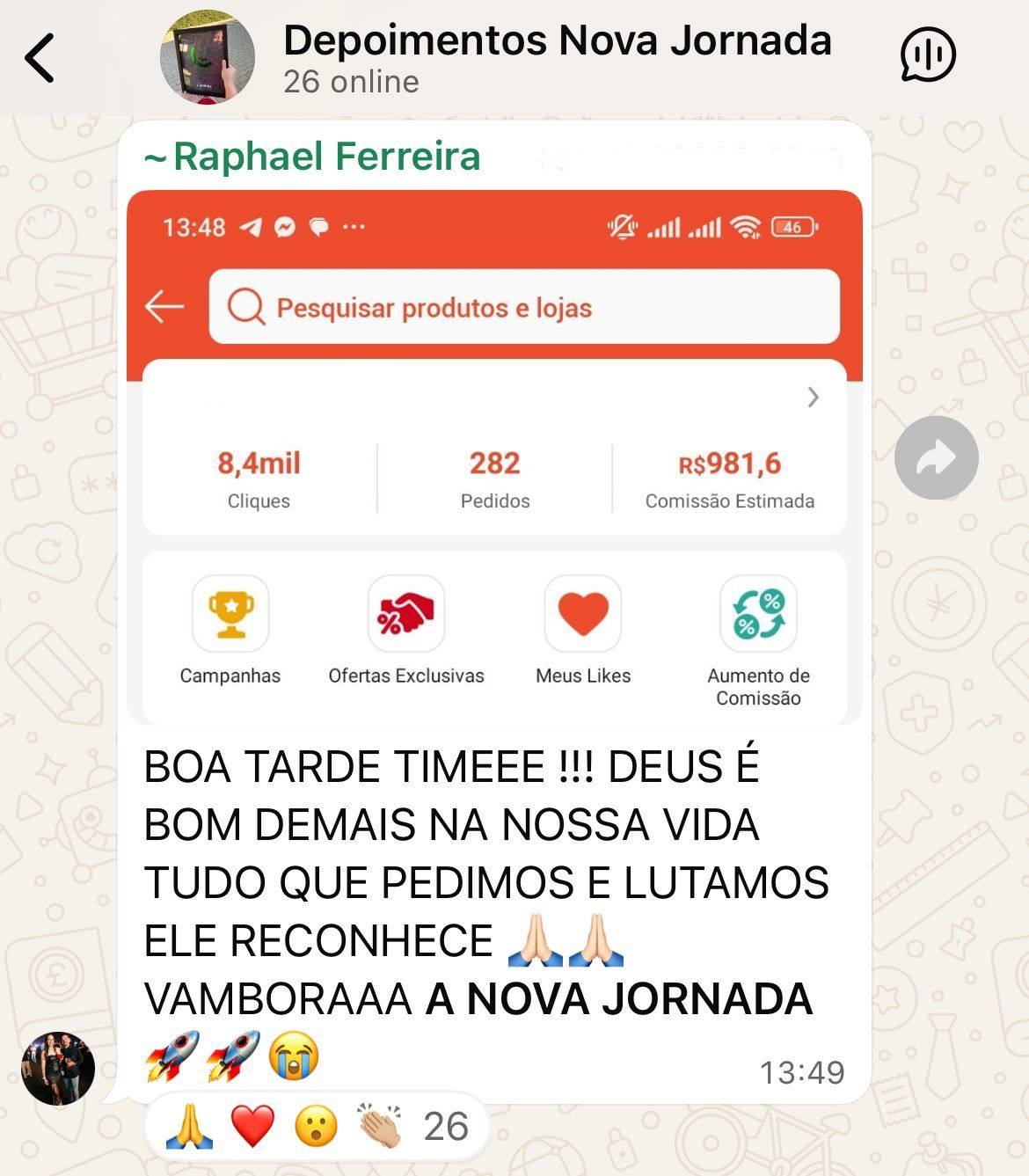1029x1176 pixels.
Task: View reactions on the message
Action: (317, 1126)
